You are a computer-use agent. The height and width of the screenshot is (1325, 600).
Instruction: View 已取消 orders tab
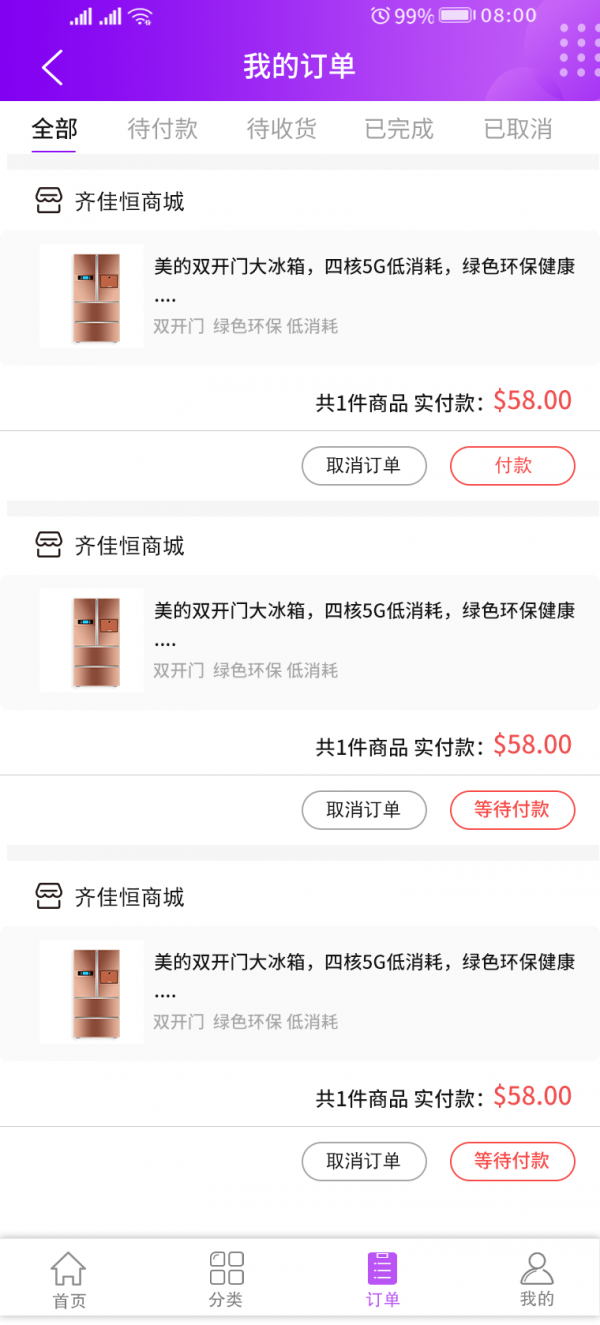[x=518, y=129]
